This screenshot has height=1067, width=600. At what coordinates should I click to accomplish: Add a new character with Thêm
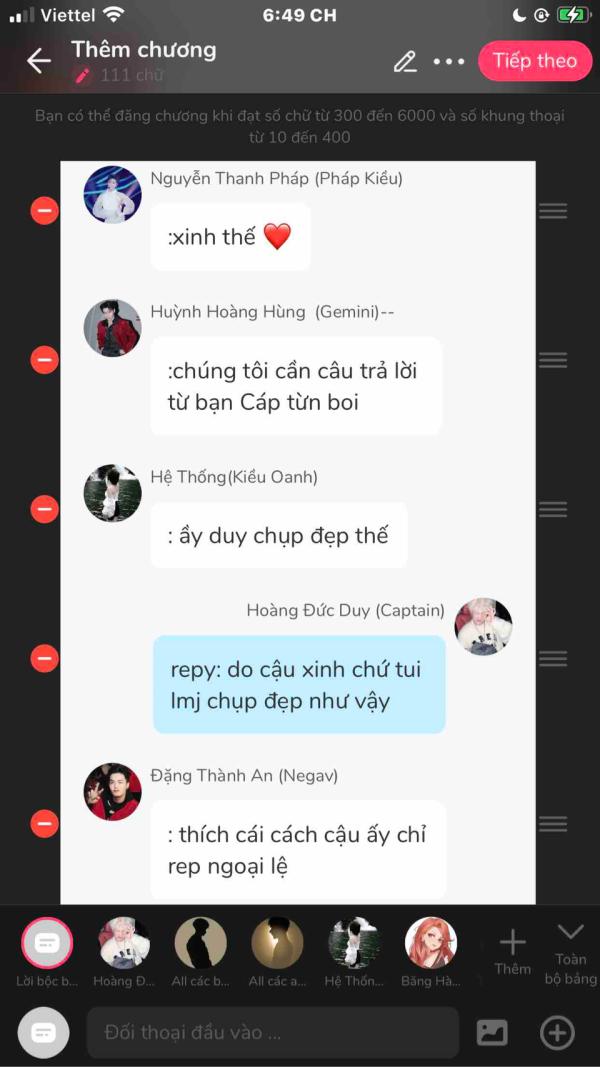pos(512,952)
